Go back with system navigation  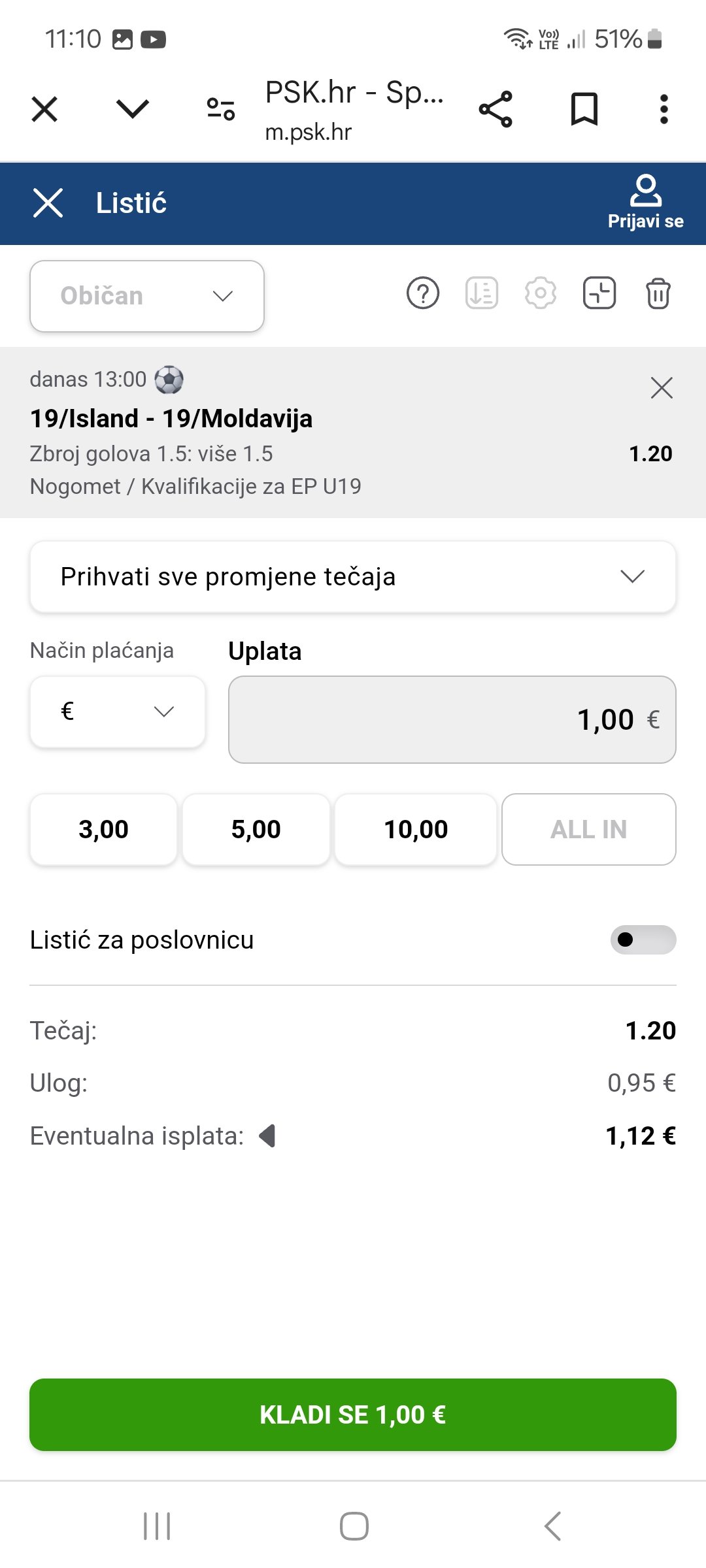552,1526
